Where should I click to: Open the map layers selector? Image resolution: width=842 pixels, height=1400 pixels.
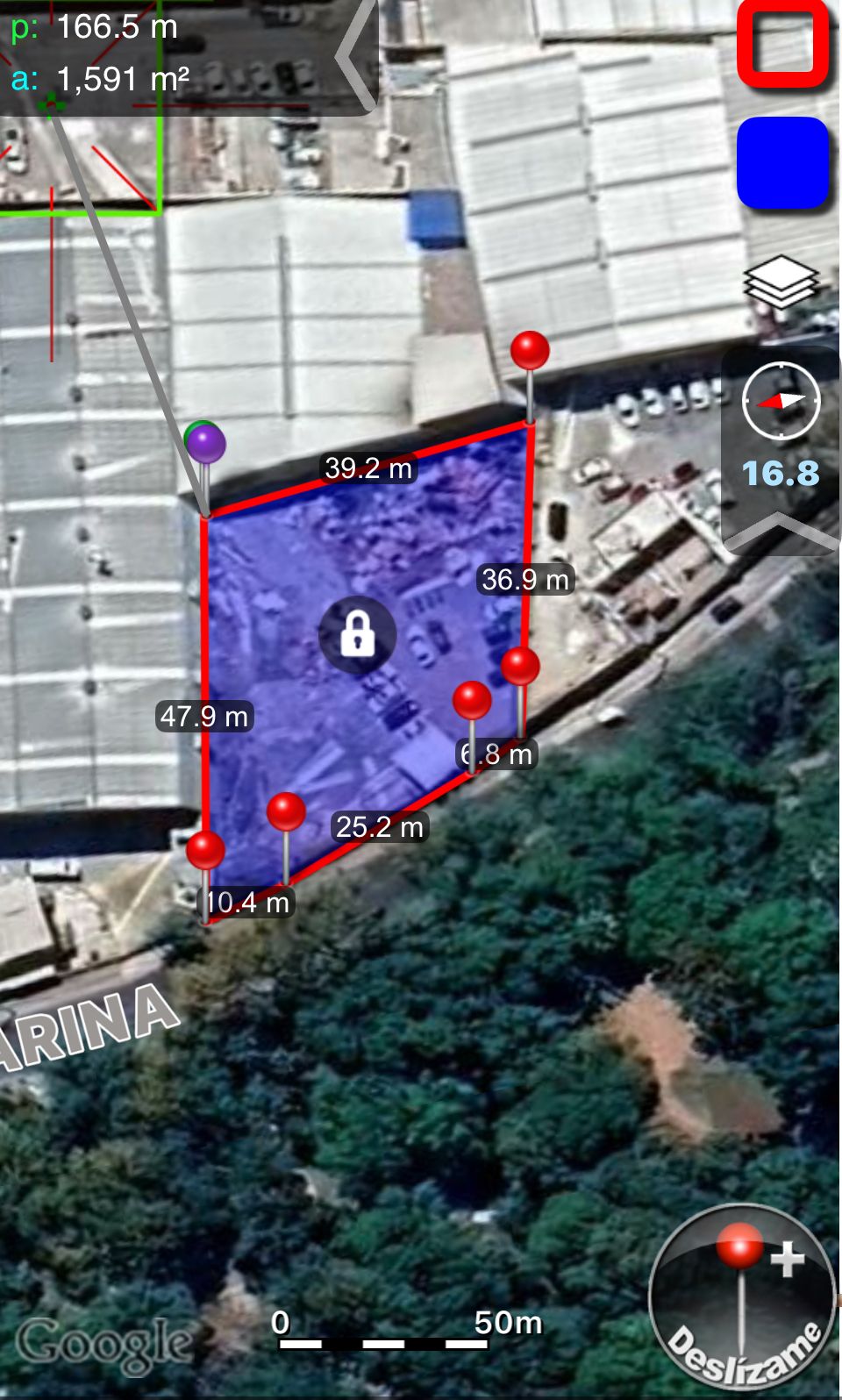coord(780,282)
